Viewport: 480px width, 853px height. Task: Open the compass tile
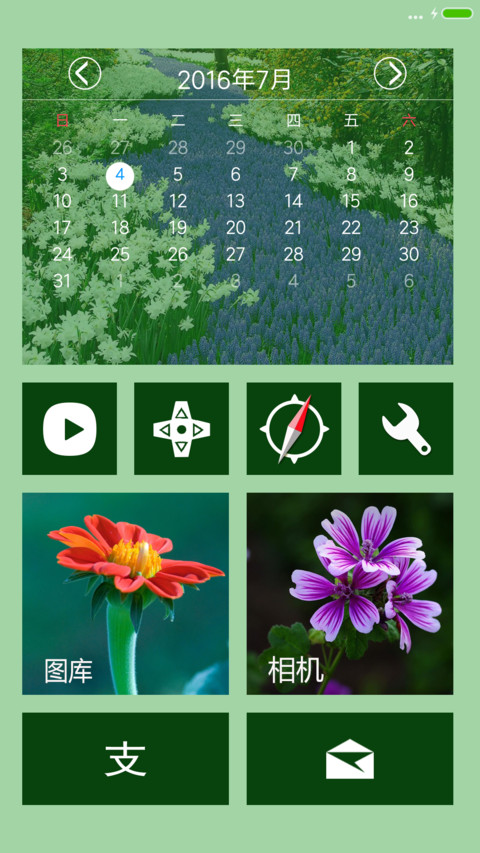point(294,429)
